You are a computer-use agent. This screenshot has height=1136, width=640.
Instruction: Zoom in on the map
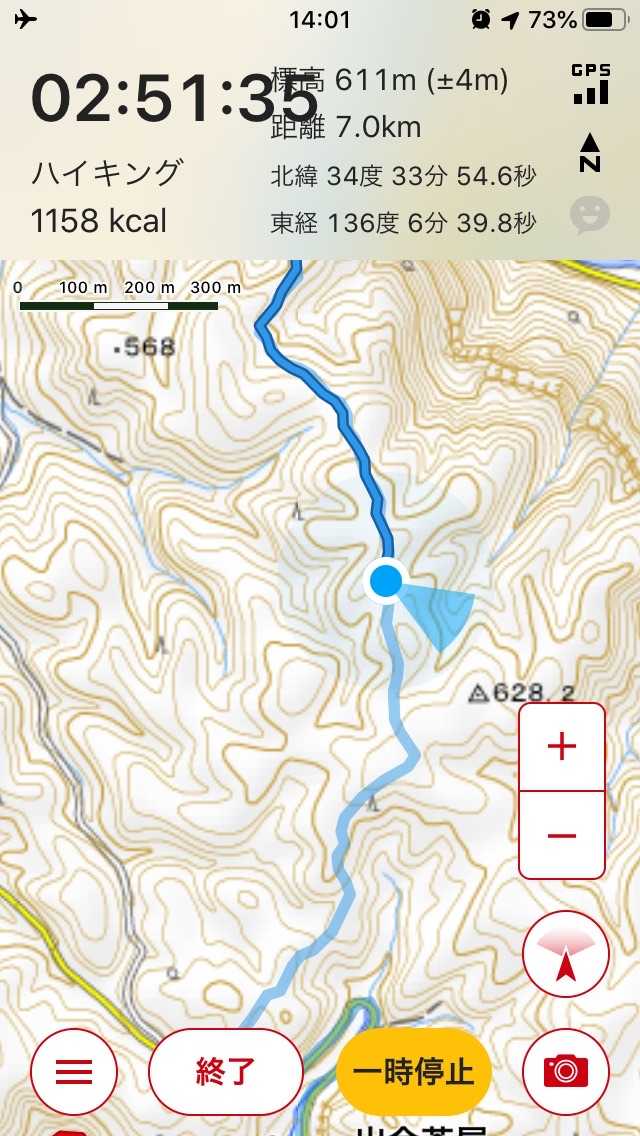pos(562,747)
